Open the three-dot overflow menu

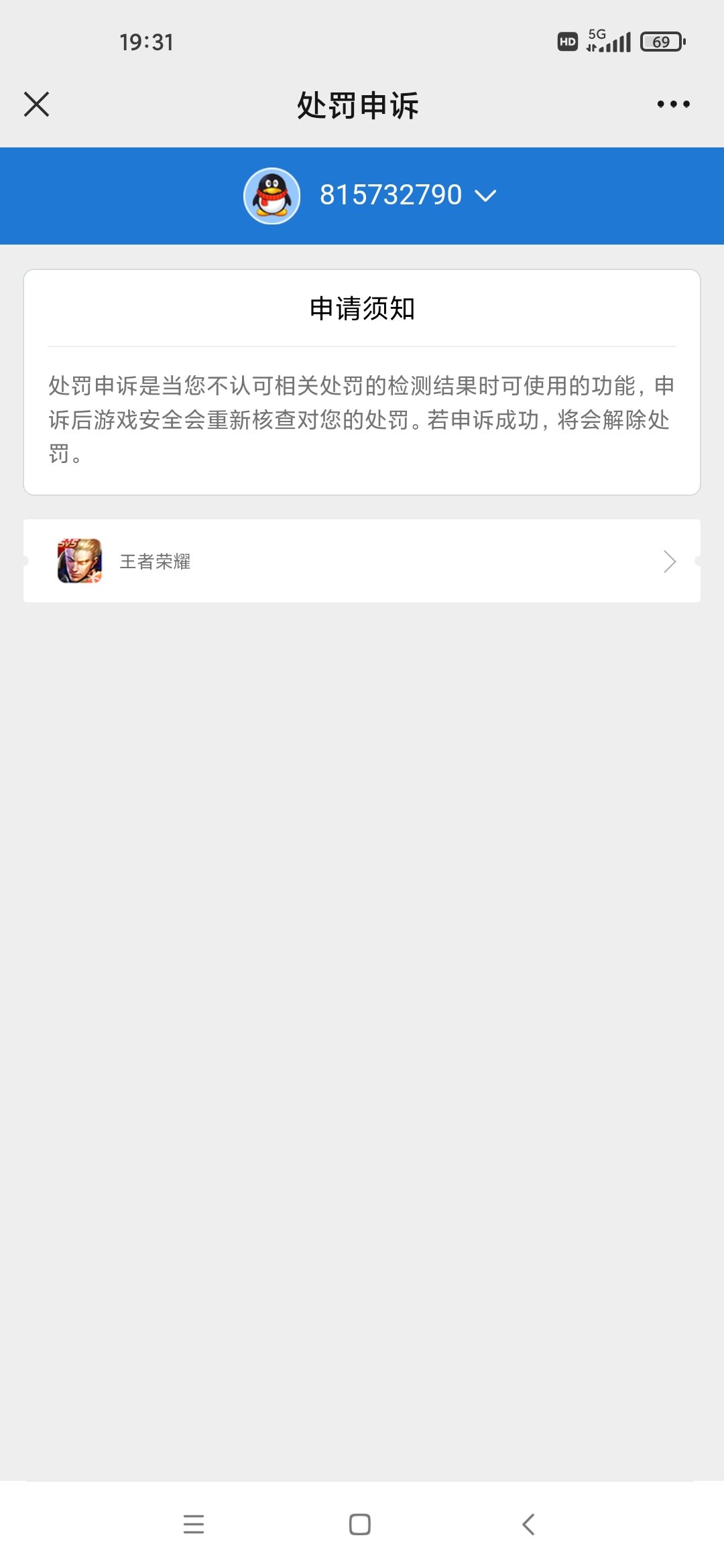point(673,104)
